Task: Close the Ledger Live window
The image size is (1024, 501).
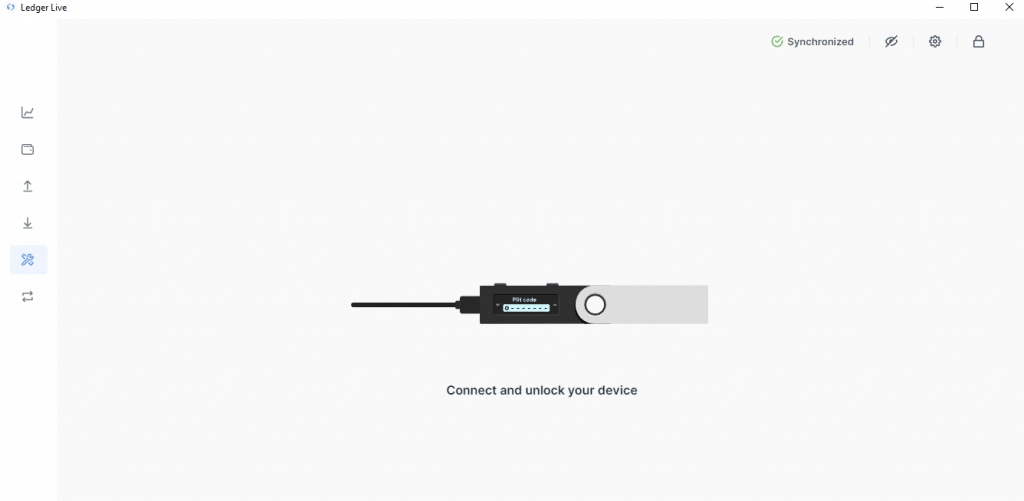Action: pyautogui.click(x=1008, y=7)
